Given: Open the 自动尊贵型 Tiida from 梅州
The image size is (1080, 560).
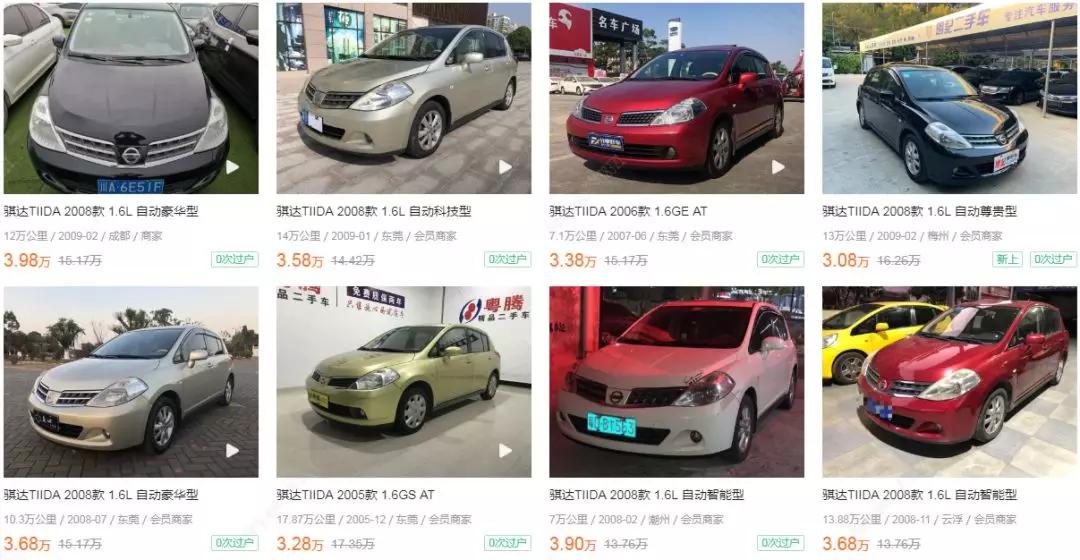Looking at the screenshot, I should click(x=919, y=211).
